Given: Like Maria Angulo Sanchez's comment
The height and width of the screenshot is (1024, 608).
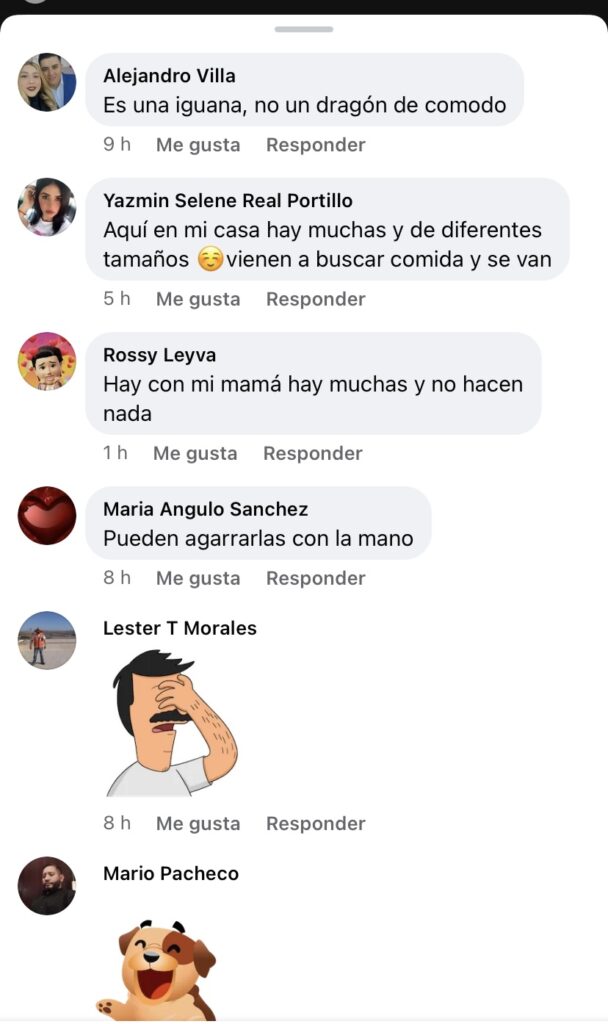Looking at the screenshot, I should click(198, 578).
